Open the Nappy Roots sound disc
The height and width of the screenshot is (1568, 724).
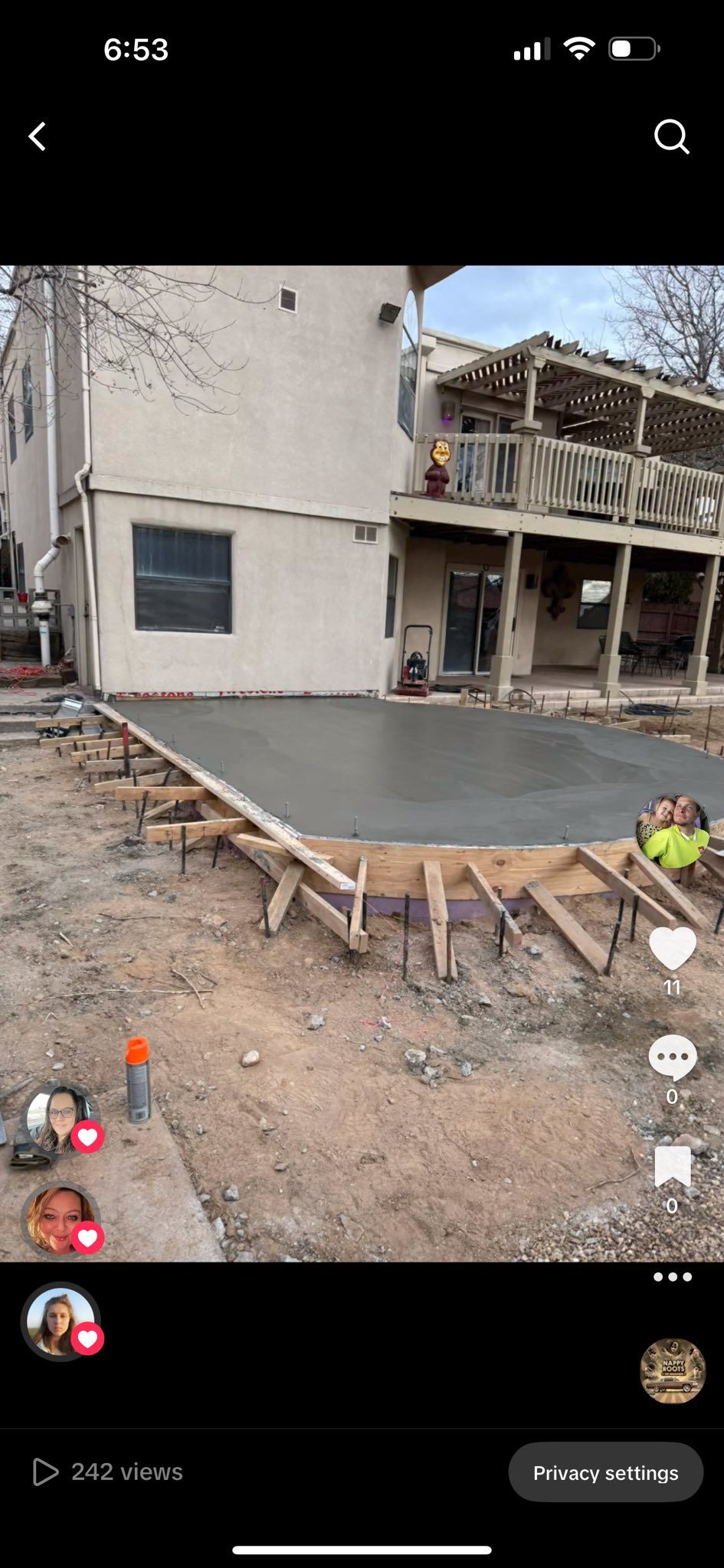click(672, 1370)
